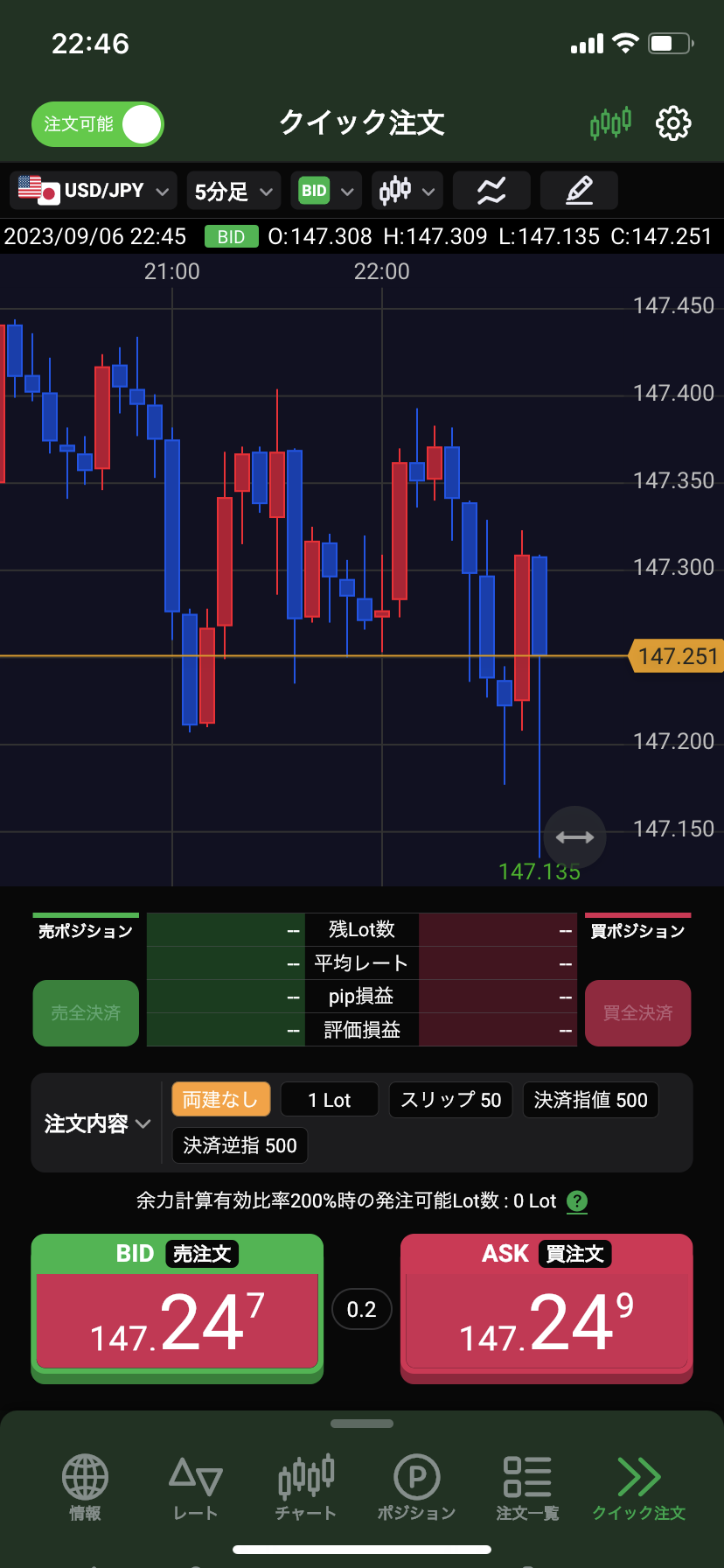Open the technical indicator lines button
Screen dimensions: 724x1568
click(x=491, y=191)
